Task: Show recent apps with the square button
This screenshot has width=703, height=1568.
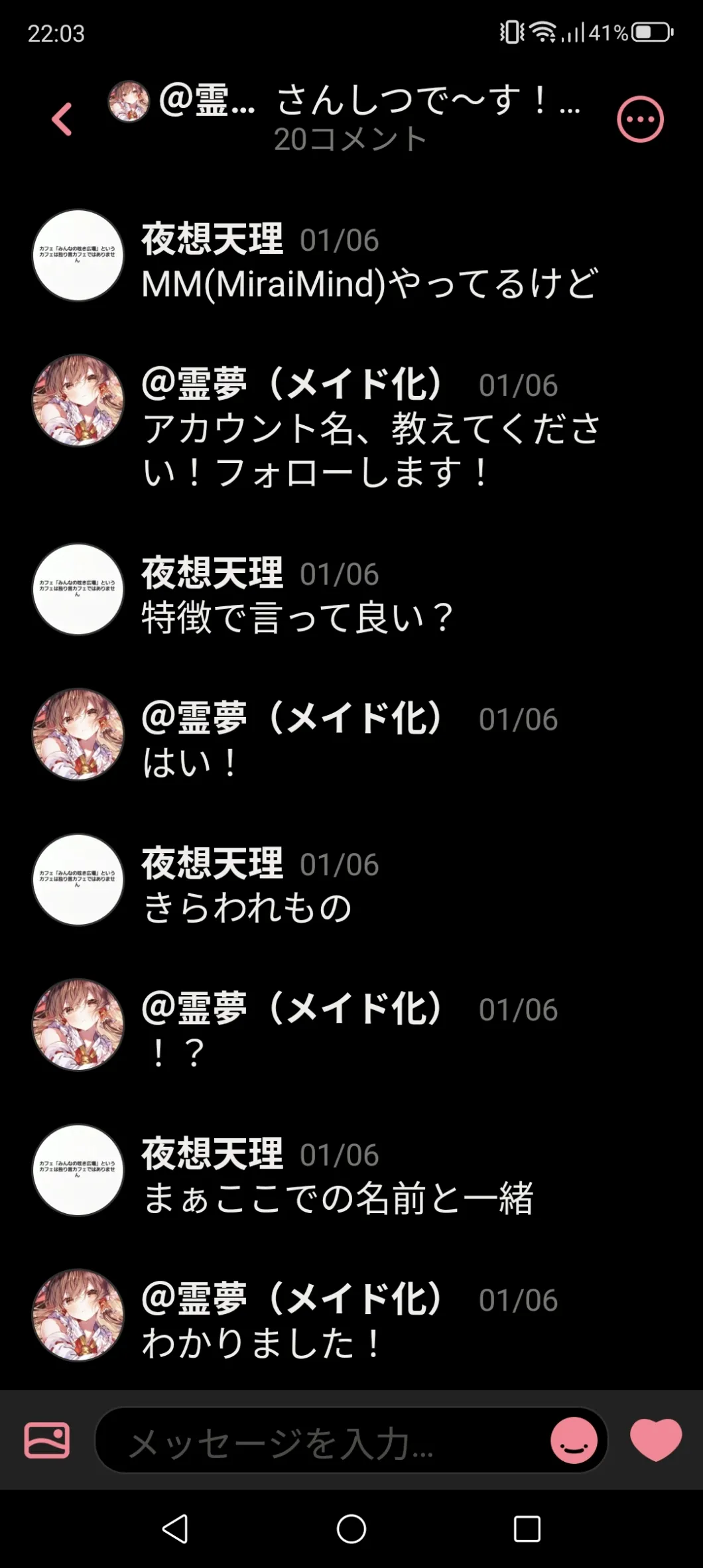Action: tap(527, 1529)
